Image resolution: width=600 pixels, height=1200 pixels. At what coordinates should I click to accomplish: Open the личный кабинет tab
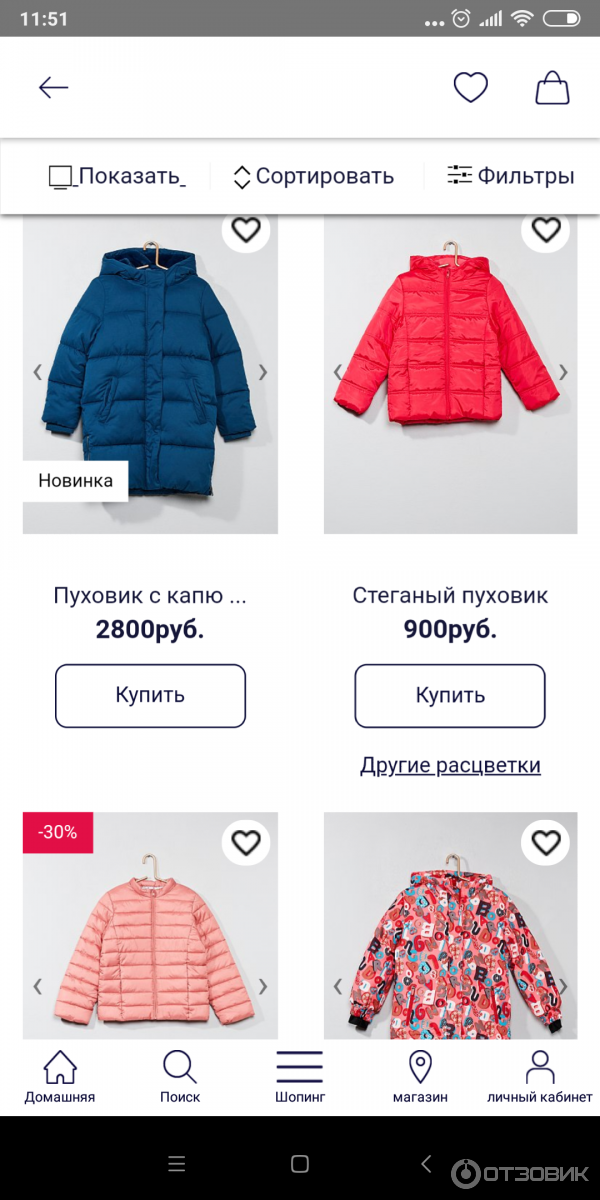click(x=540, y=1075)
